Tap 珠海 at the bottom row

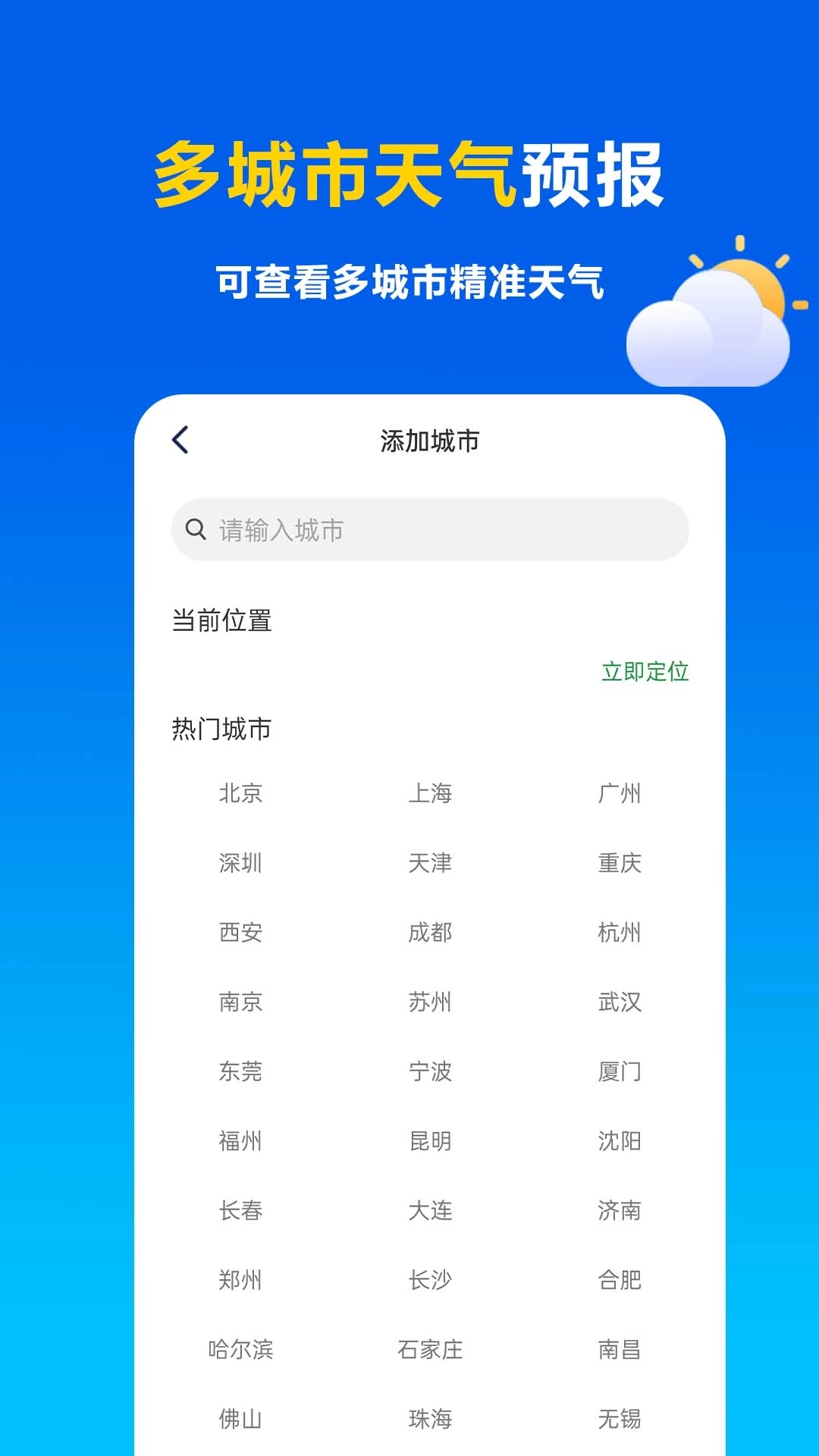(432, 1420)
